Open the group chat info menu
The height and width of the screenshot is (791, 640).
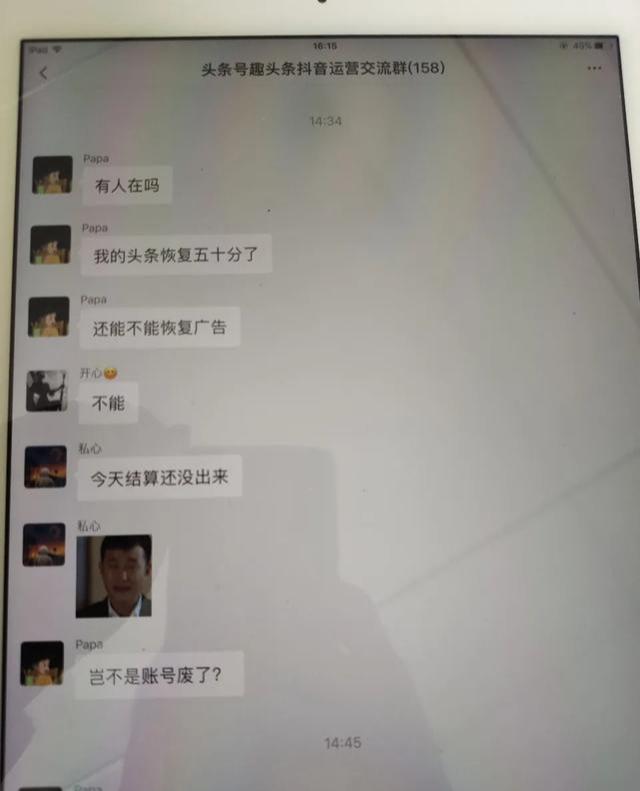point(594,68)
